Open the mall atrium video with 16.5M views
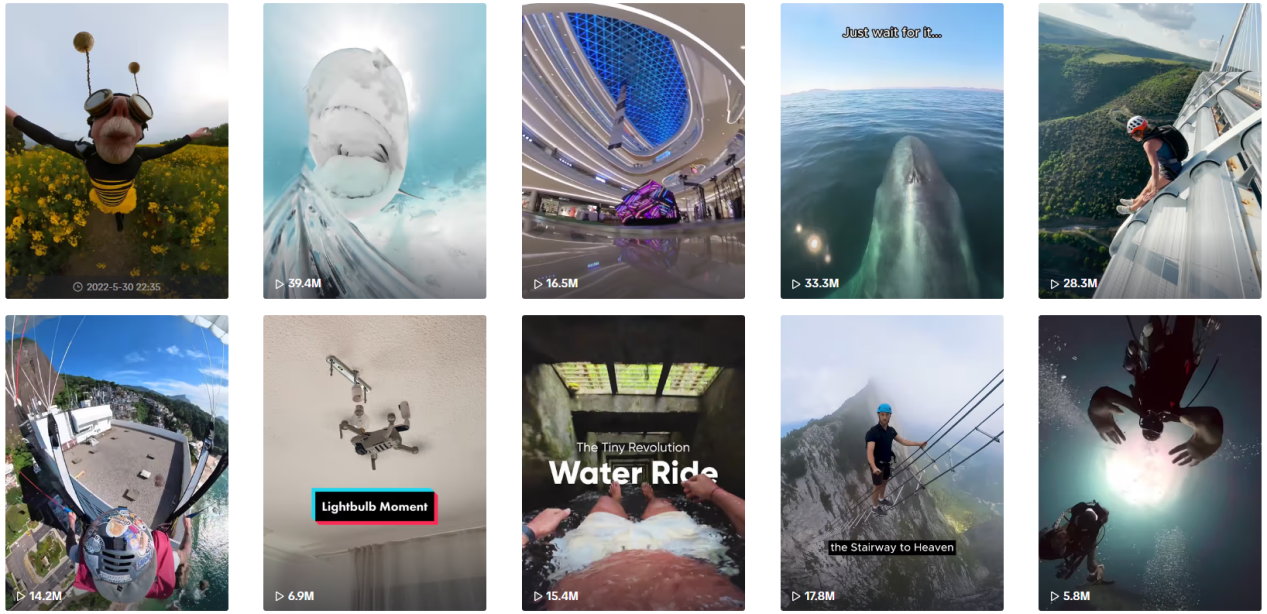The height and width of the screenshot is (614, 1267). [x=633, y=150]
